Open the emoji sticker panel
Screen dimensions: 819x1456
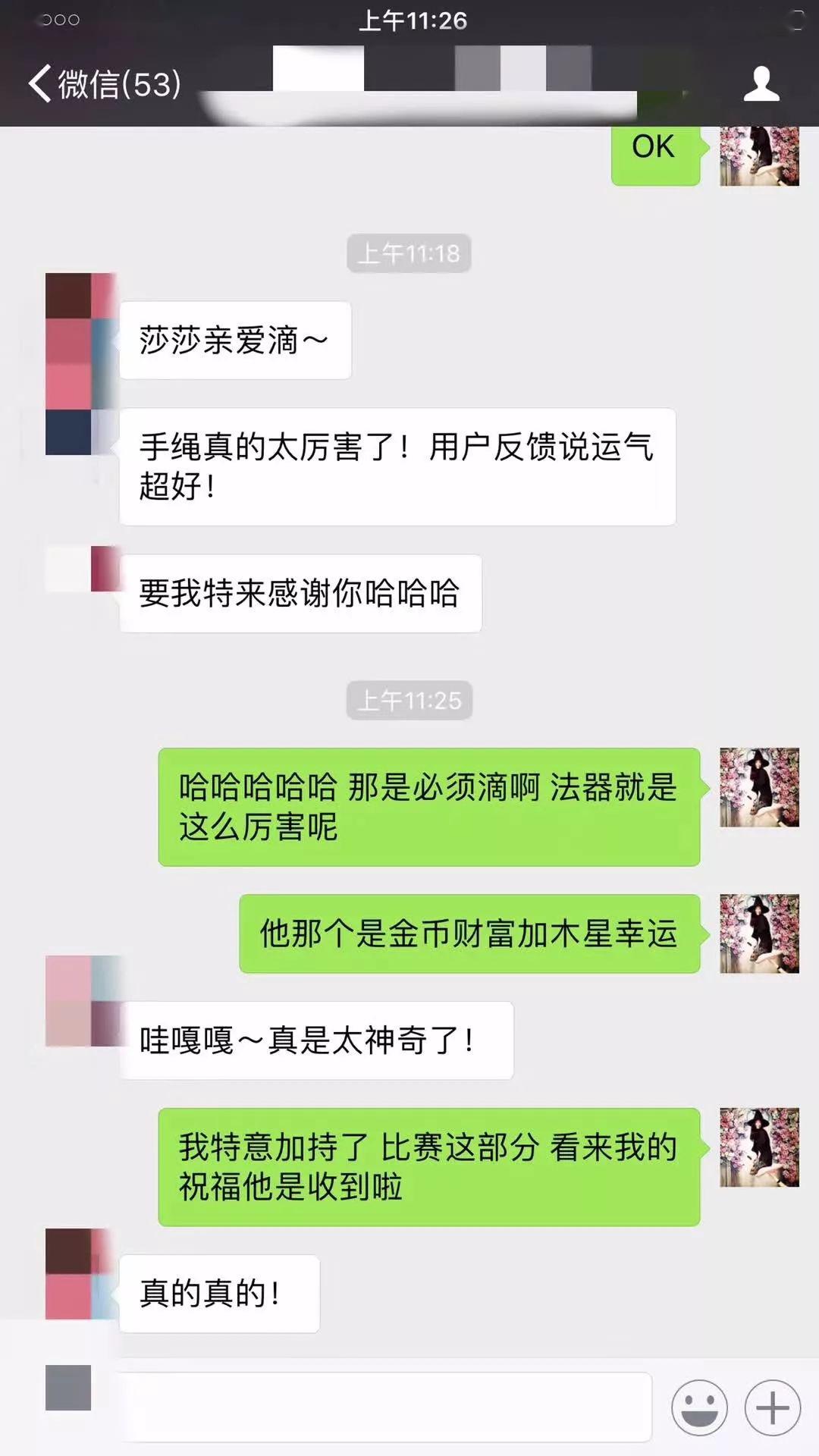pos(698,1407)
